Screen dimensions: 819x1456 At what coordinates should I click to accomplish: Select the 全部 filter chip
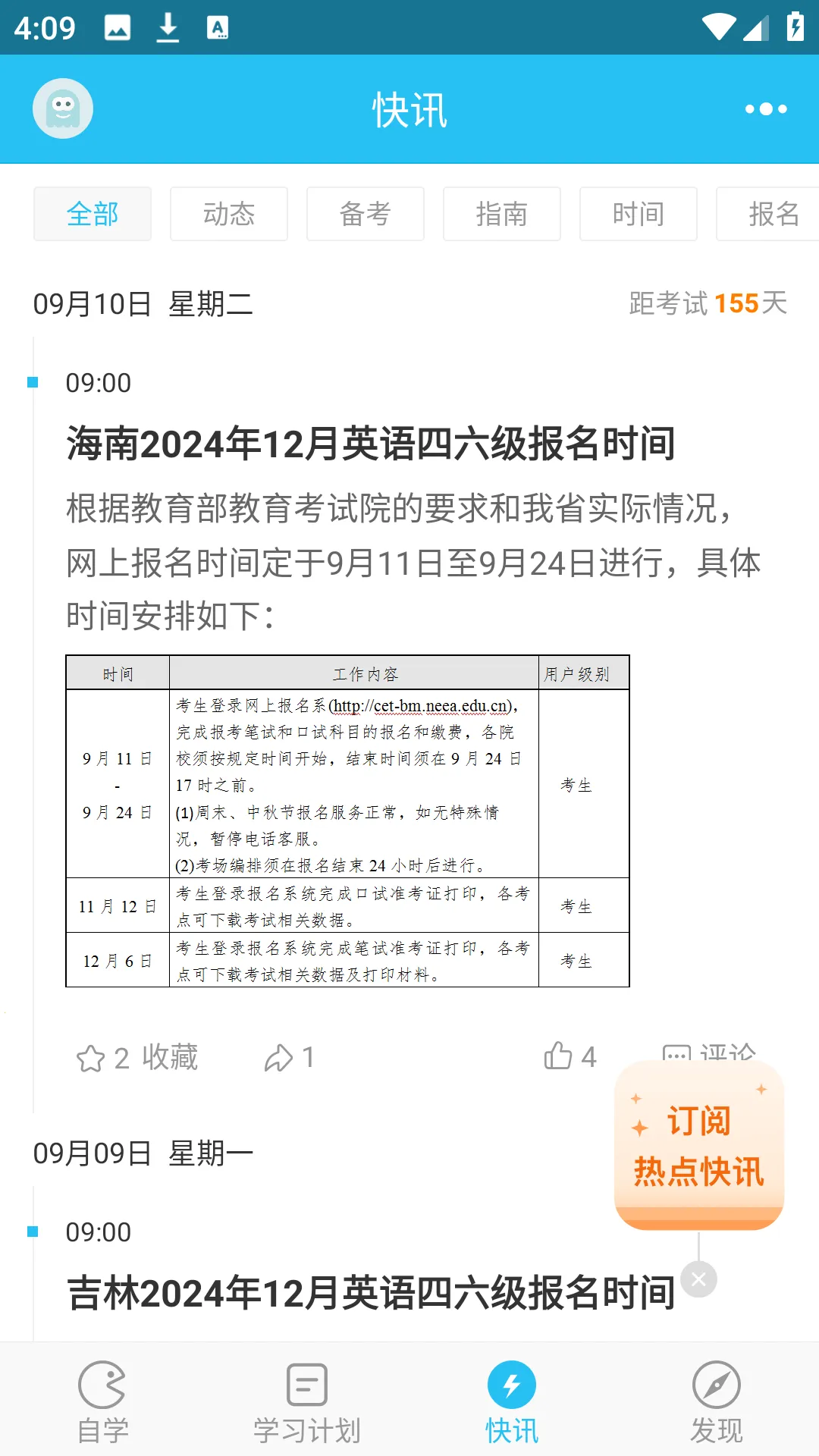click(x=93, y=214)
